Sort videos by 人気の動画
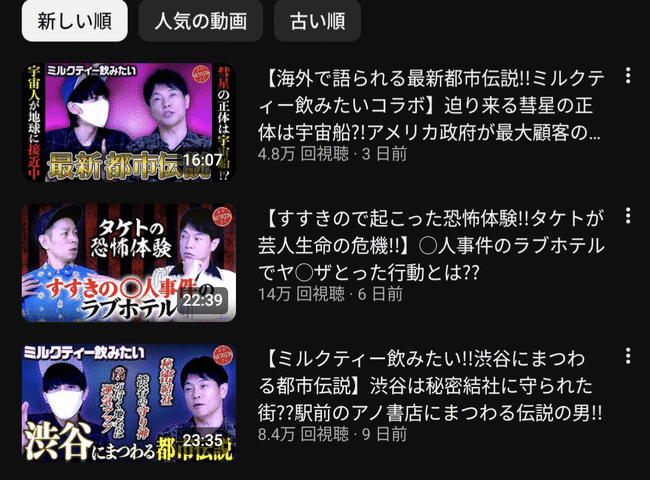650x480 pixels. click(201, 20)
